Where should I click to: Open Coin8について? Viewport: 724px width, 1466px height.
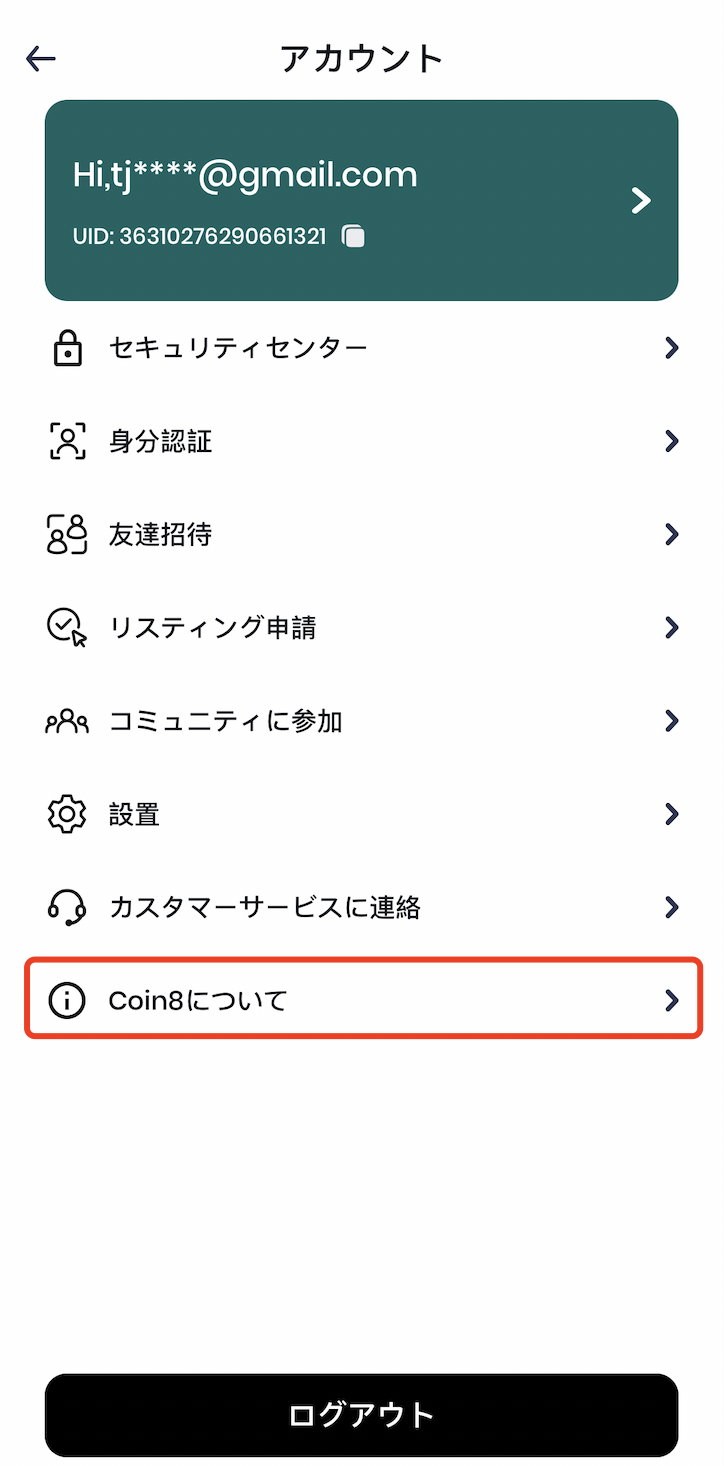click(362, 999)
